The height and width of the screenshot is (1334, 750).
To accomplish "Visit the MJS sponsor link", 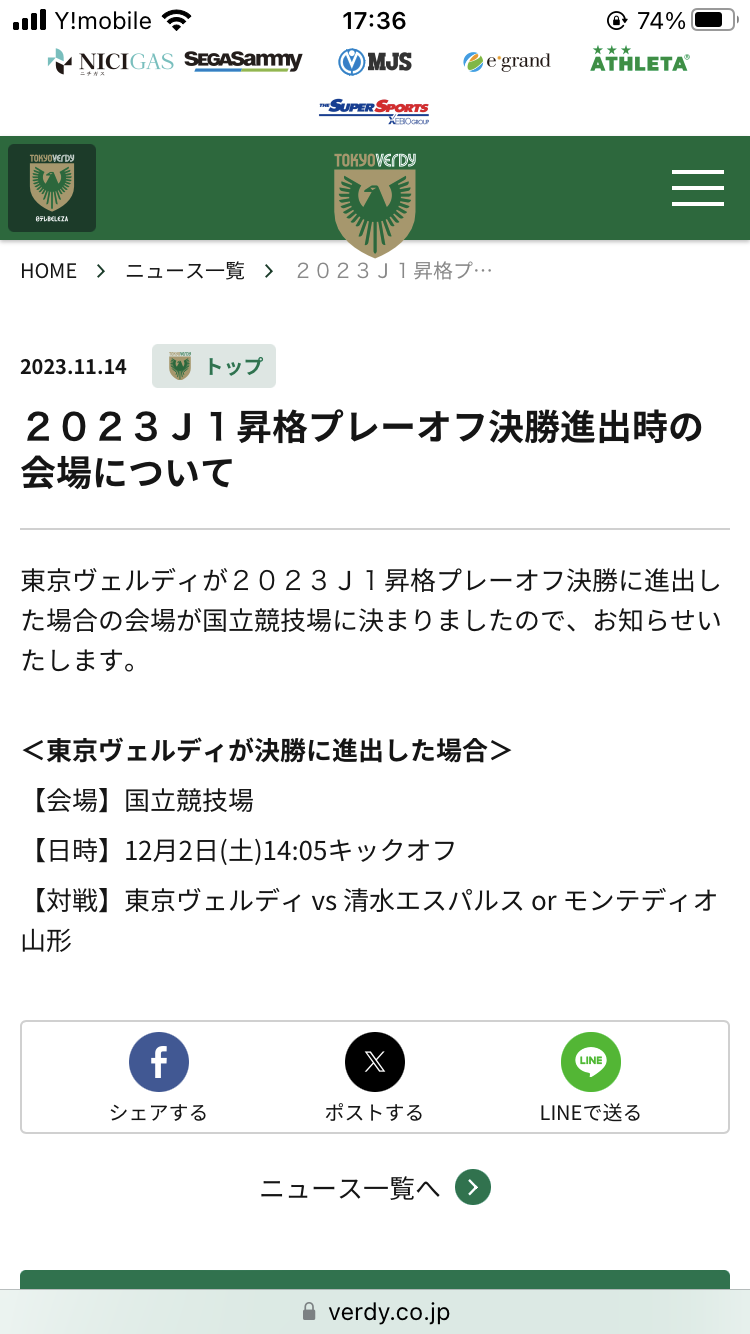I will tap(375, 62).
